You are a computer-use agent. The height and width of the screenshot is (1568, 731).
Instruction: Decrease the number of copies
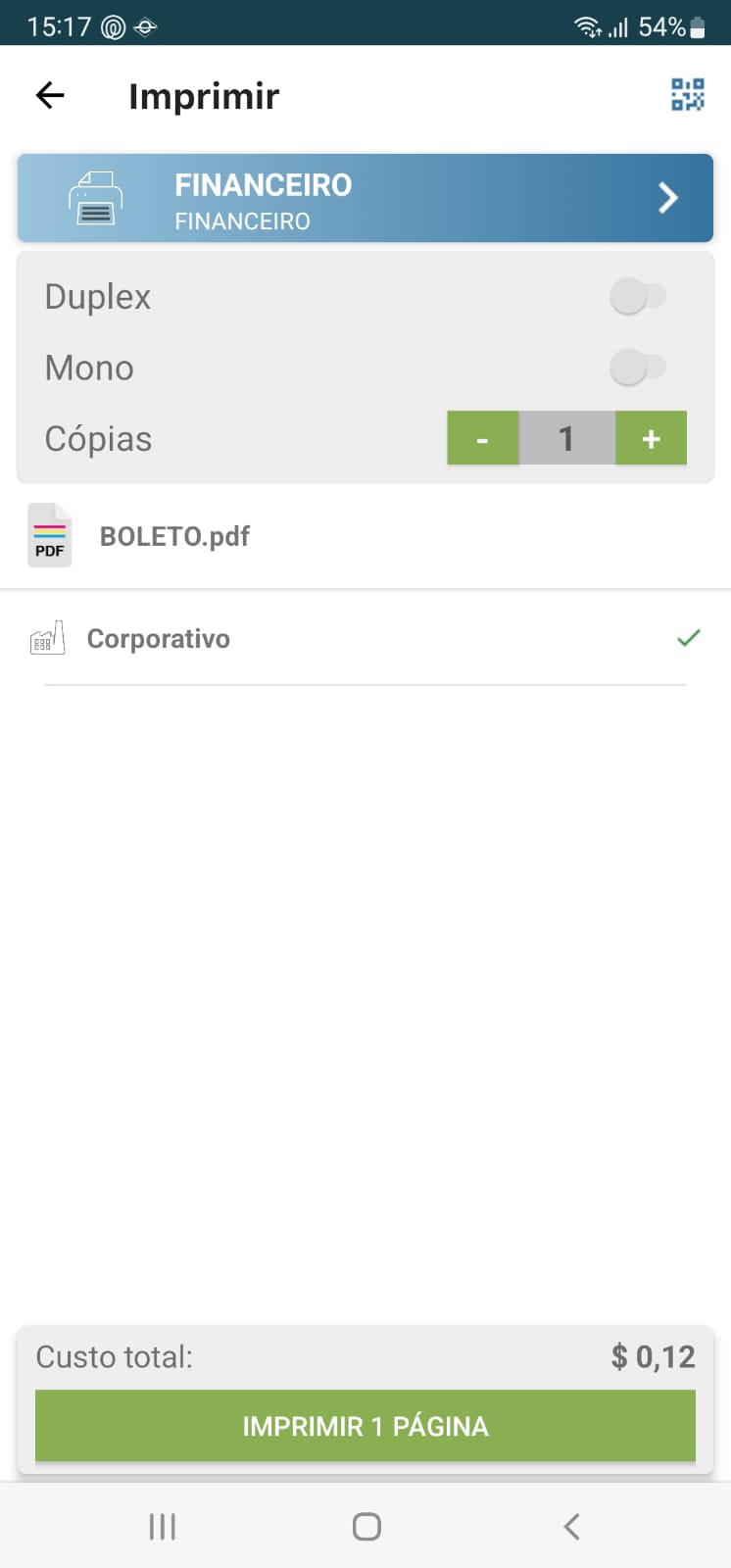click(482, 438)
